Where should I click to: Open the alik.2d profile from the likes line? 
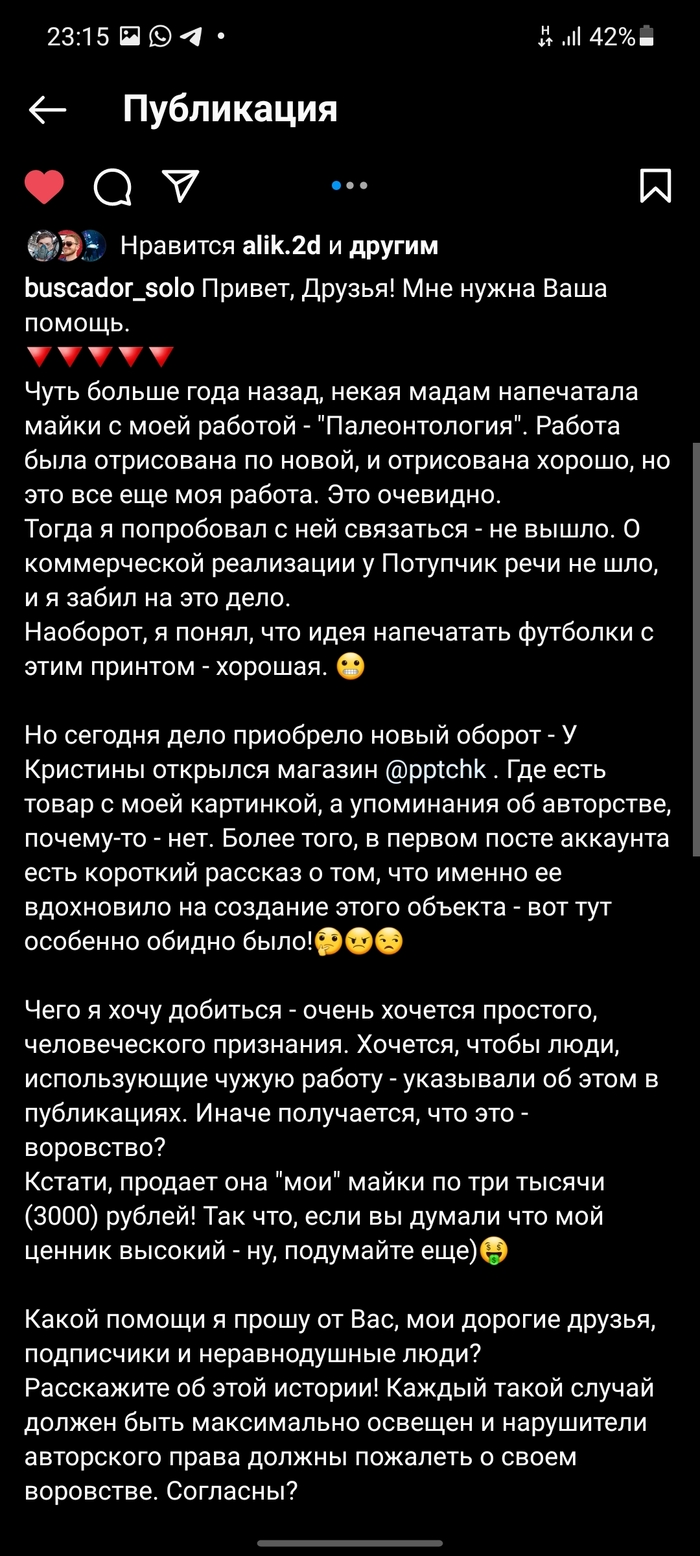pyautogui.click(x=281, y=246)
